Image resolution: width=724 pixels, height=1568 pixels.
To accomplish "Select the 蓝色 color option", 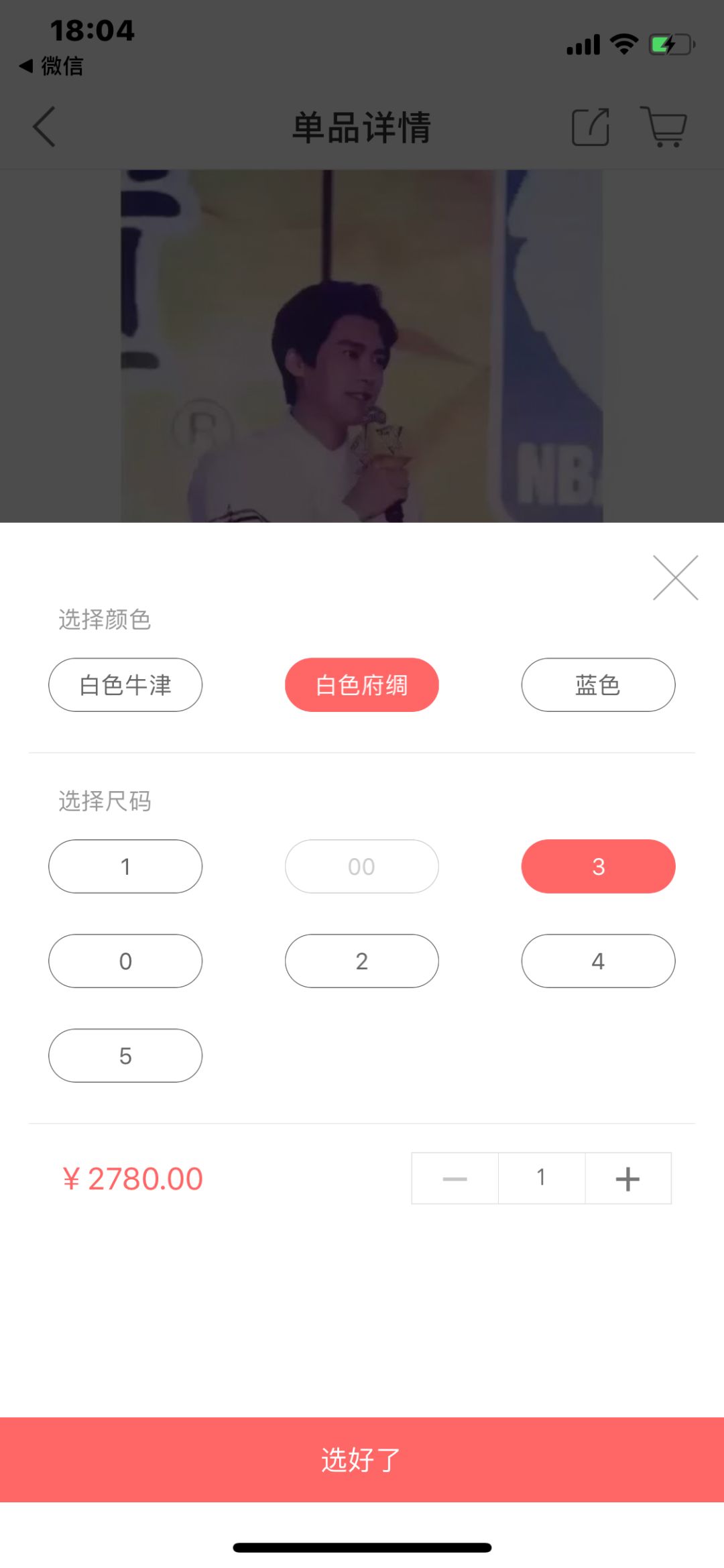I will [x=597, y=684].
